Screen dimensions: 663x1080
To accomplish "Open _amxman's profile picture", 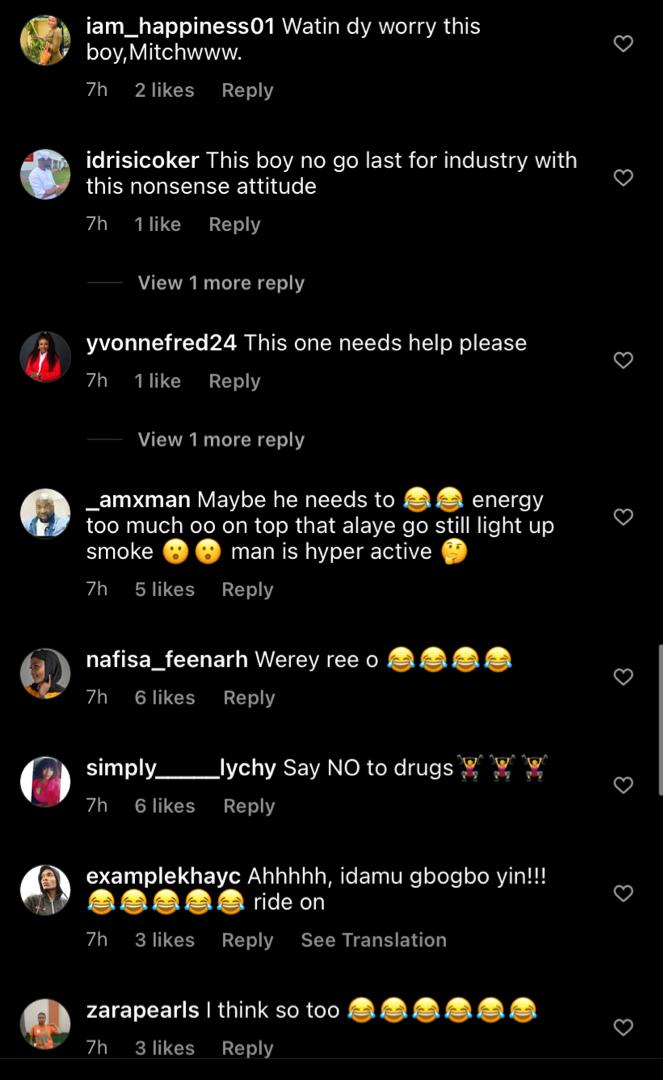I will pyautogui.click(x=45, y=513).
